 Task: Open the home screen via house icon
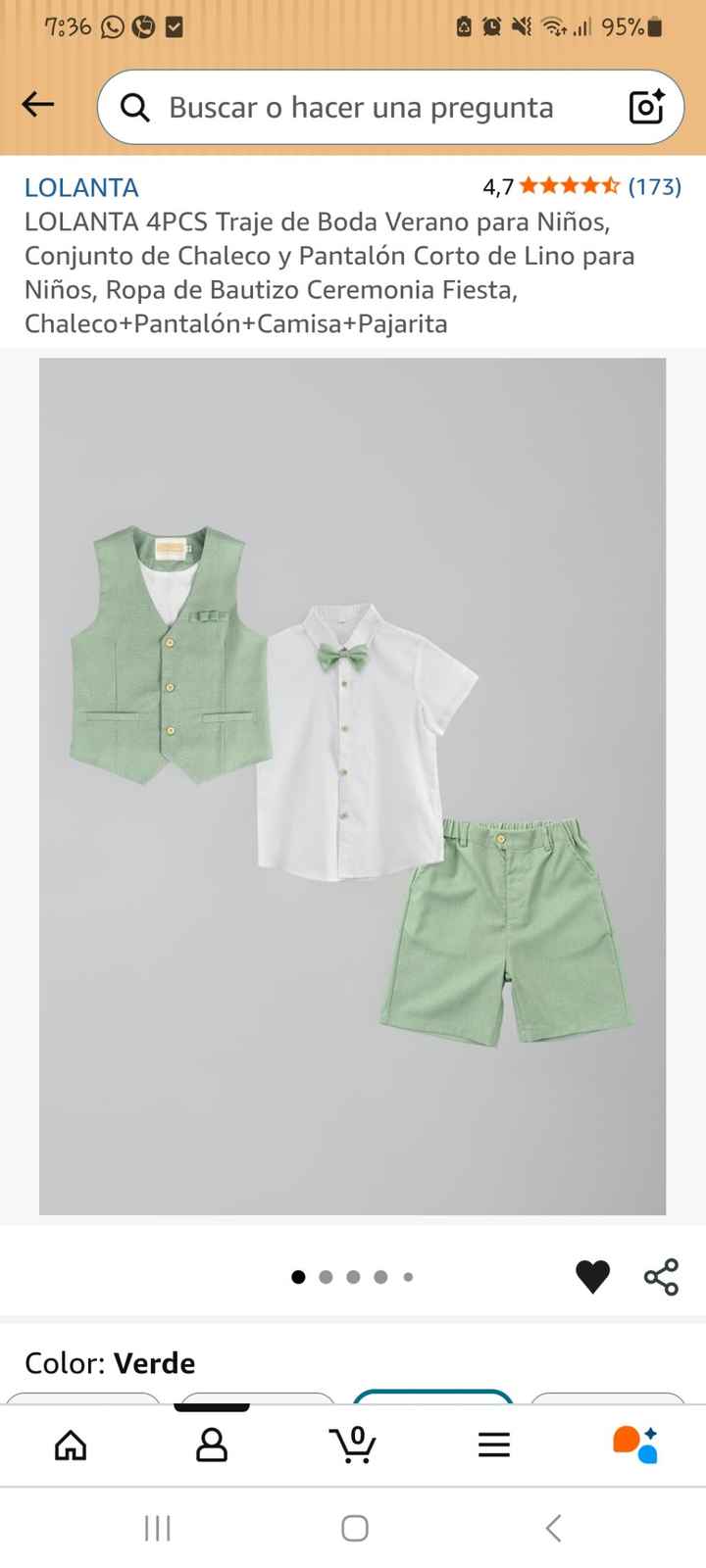(x=70, y=1444)
